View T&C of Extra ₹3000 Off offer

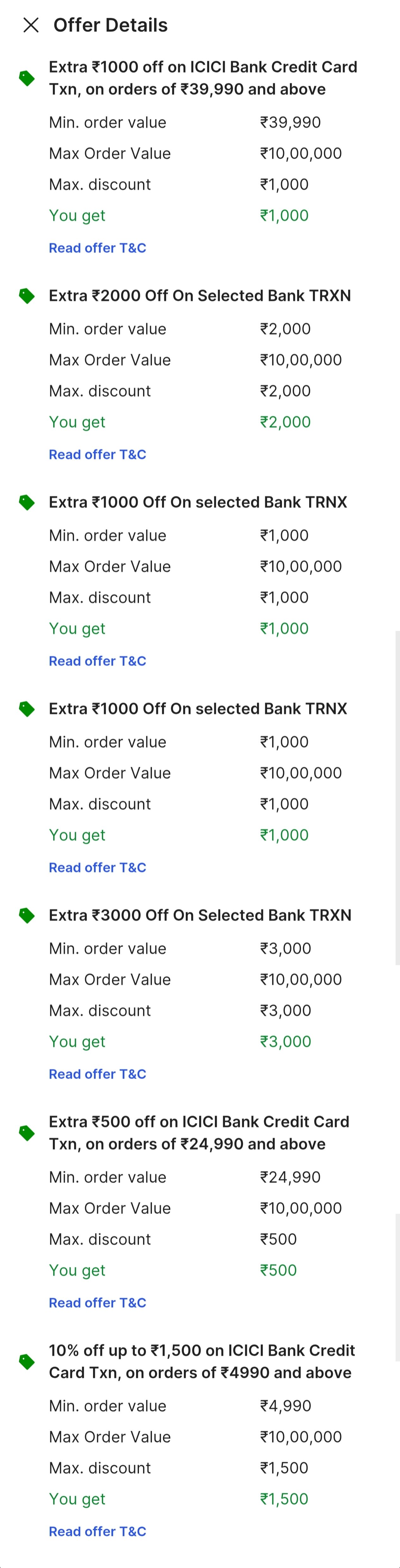pos(97,1074)
